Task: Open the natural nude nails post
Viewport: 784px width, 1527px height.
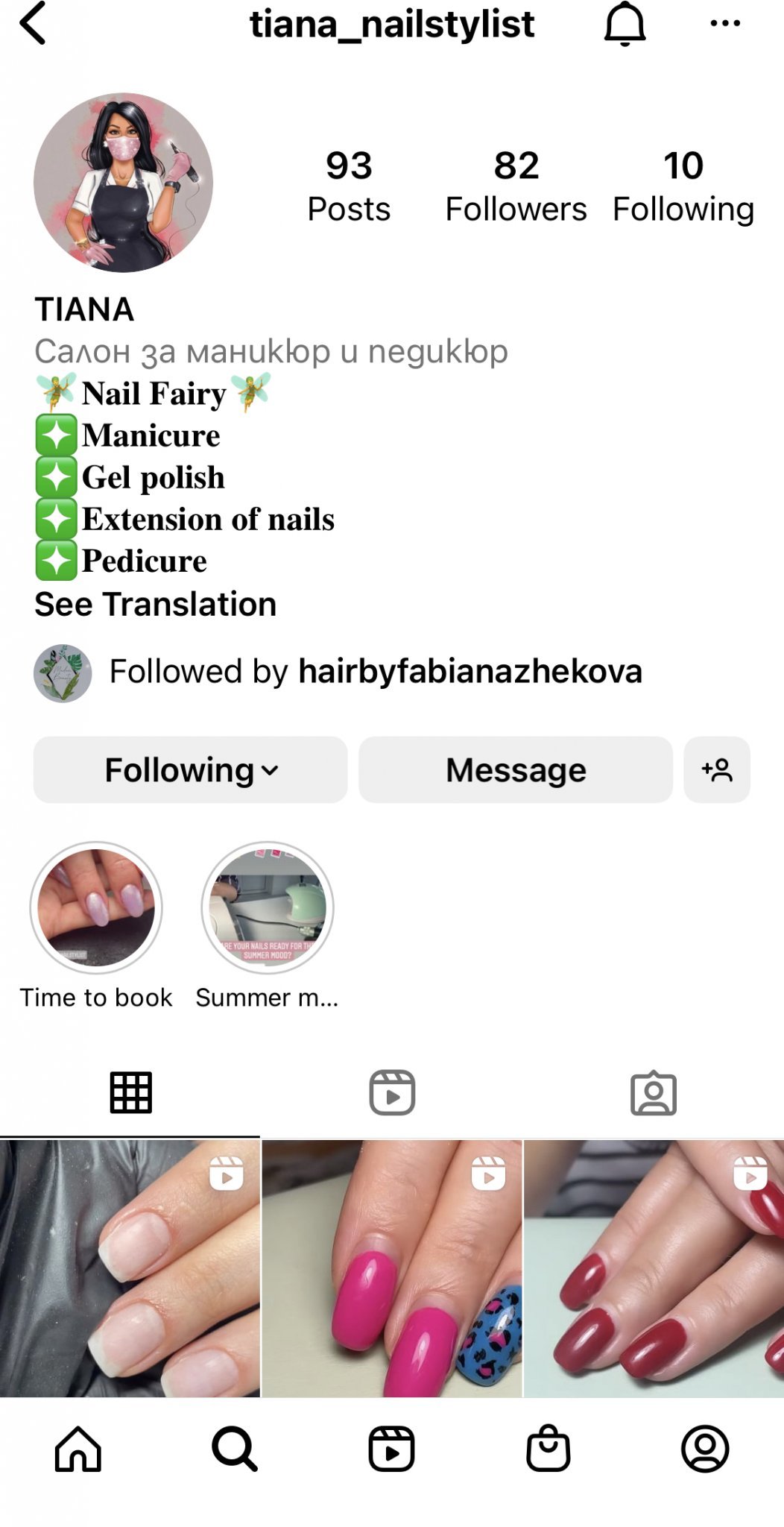Action: coord(130,1268)
